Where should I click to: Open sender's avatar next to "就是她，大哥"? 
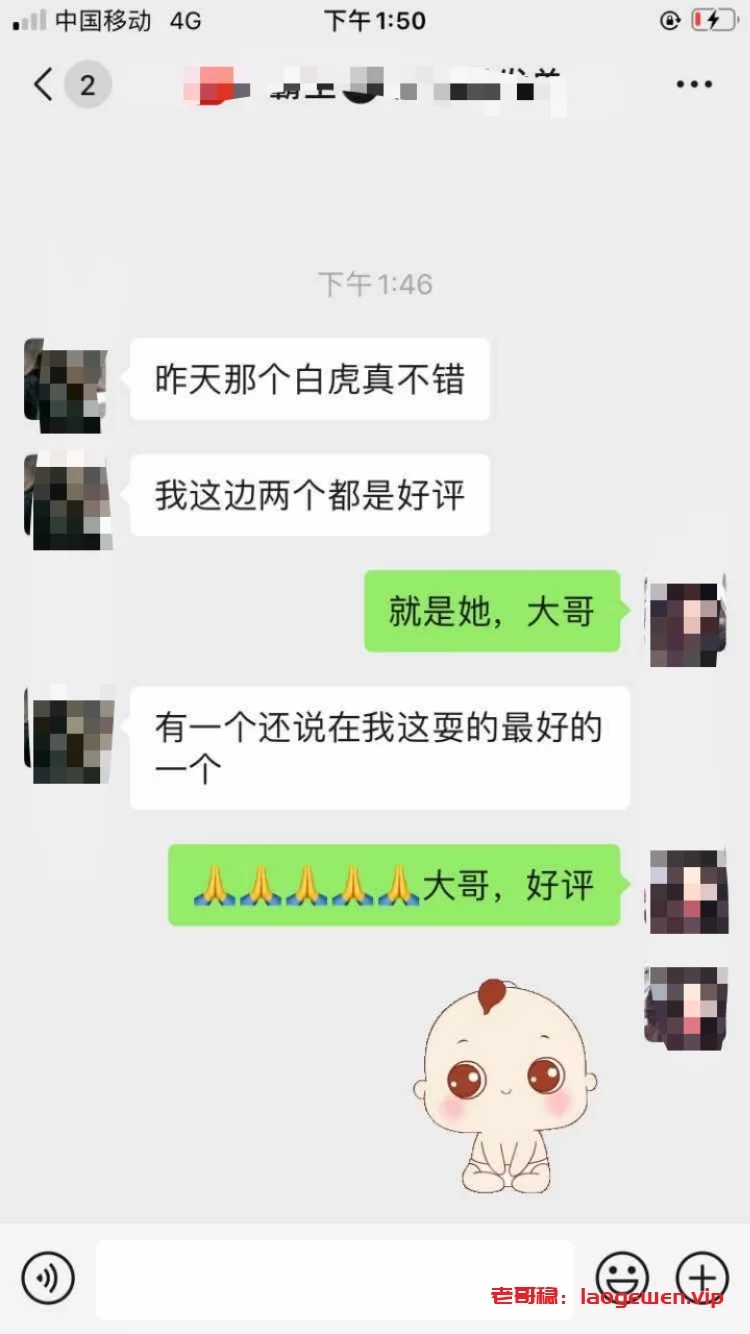(x=686, y=620)
